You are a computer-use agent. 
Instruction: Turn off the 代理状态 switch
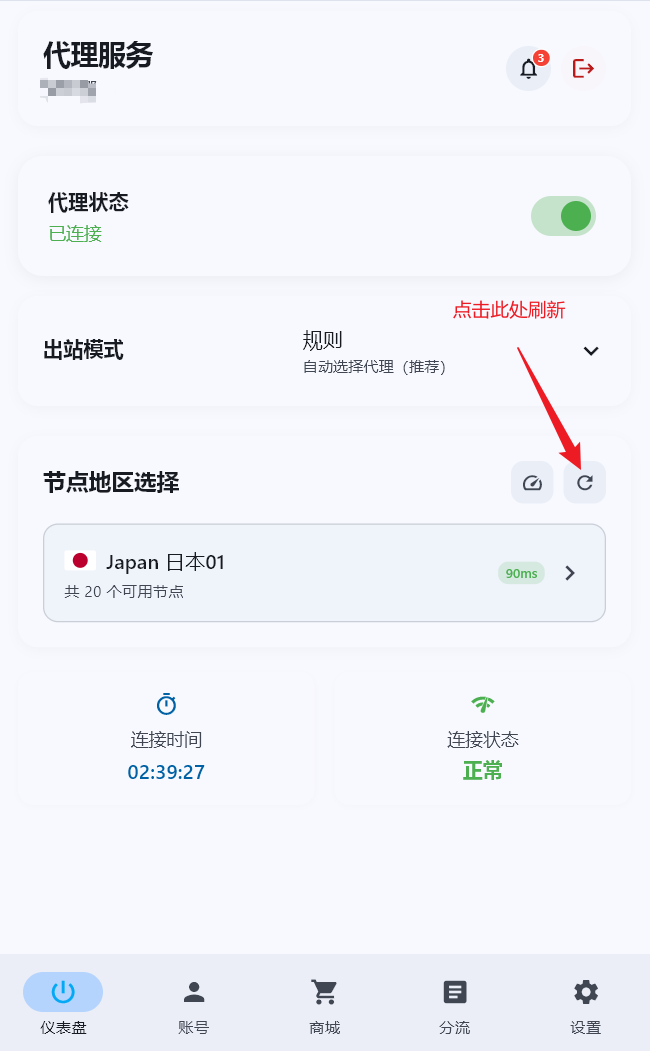click(563, 216)
